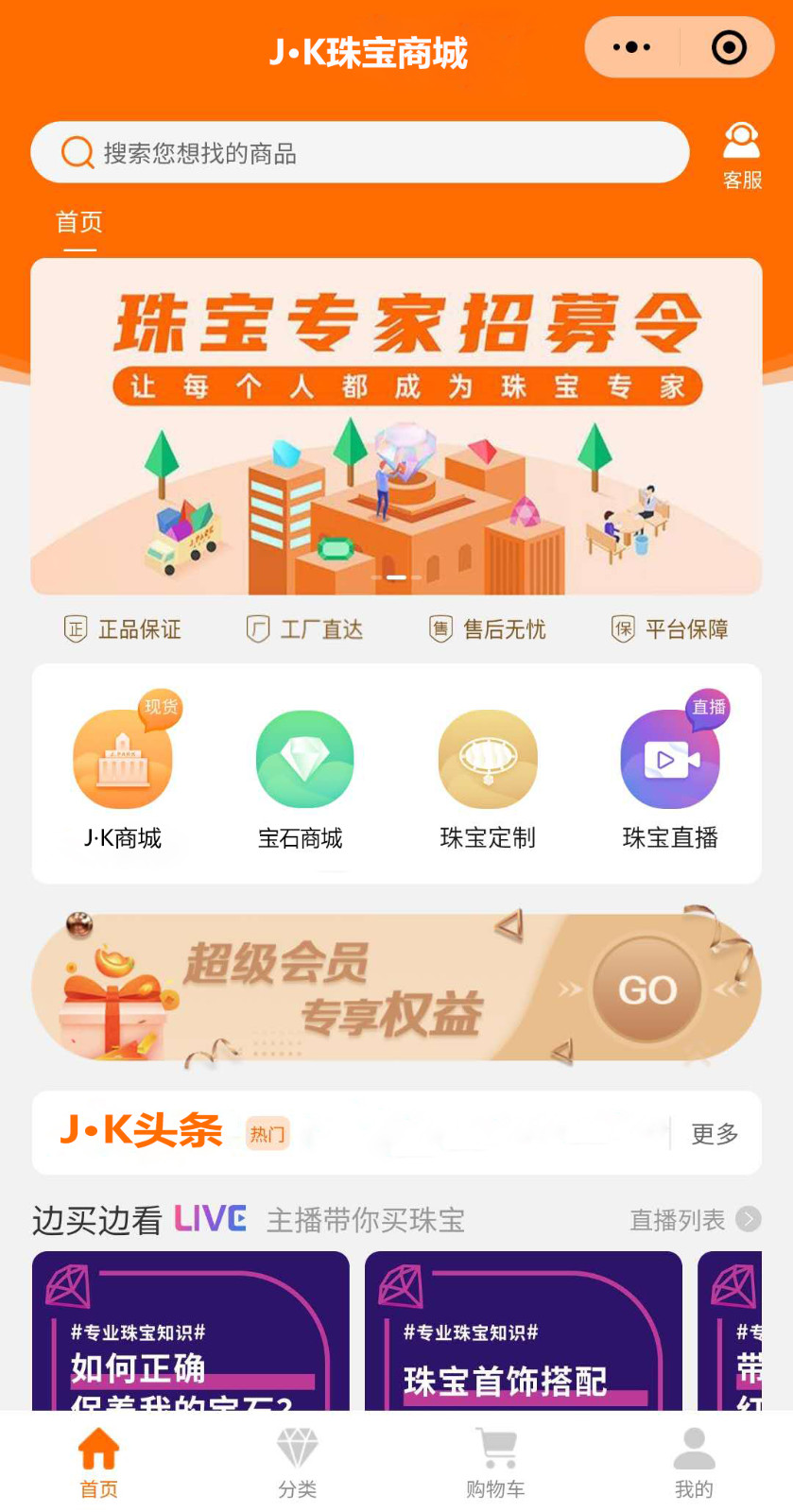
Task: Tap the 首页 bottom navigation tab
Action: (x=99, y=1463)
